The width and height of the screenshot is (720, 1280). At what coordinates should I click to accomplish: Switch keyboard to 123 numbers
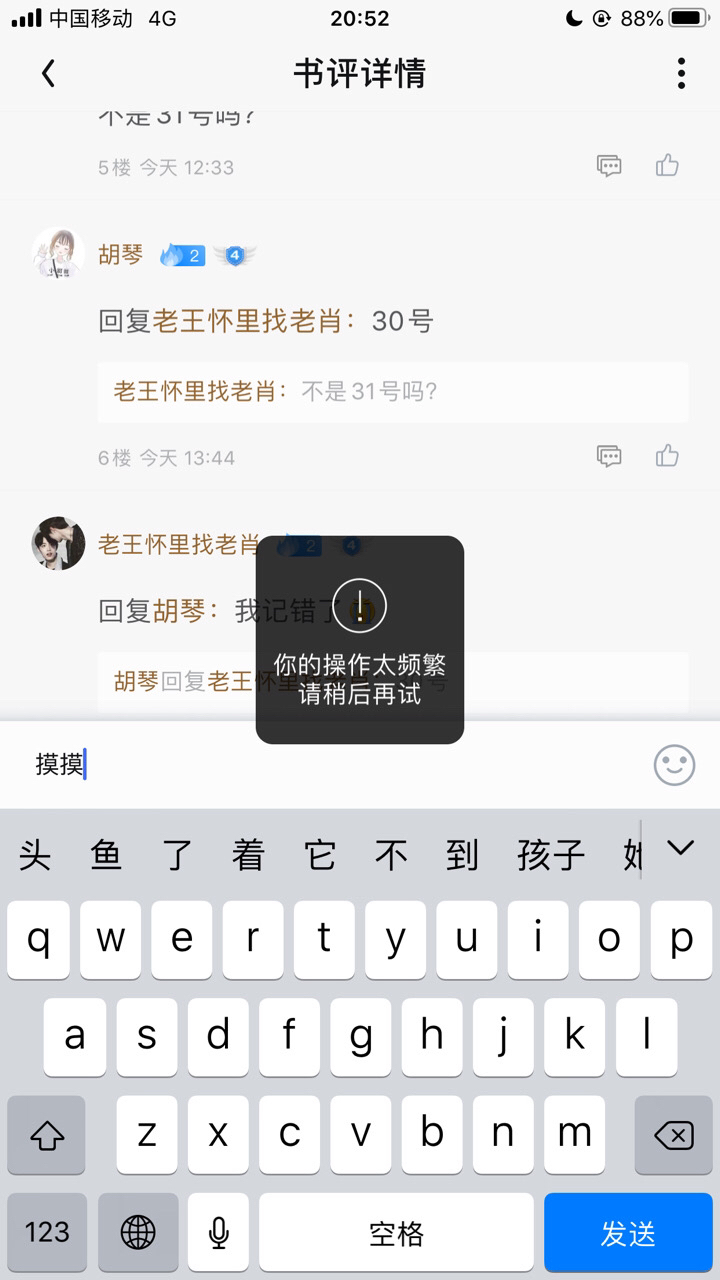point(47,1233)
